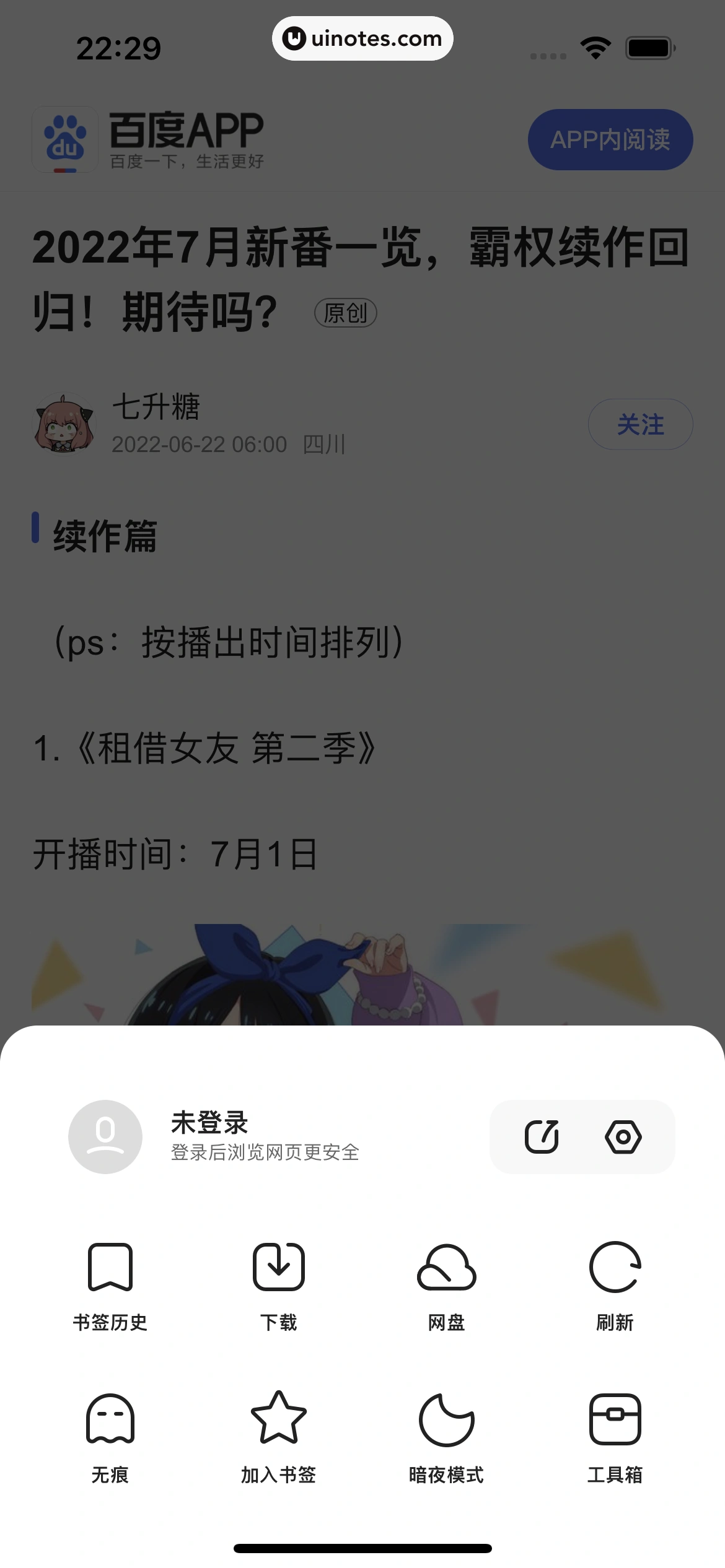Tap the 原创 original content tag

click(345, 313)
